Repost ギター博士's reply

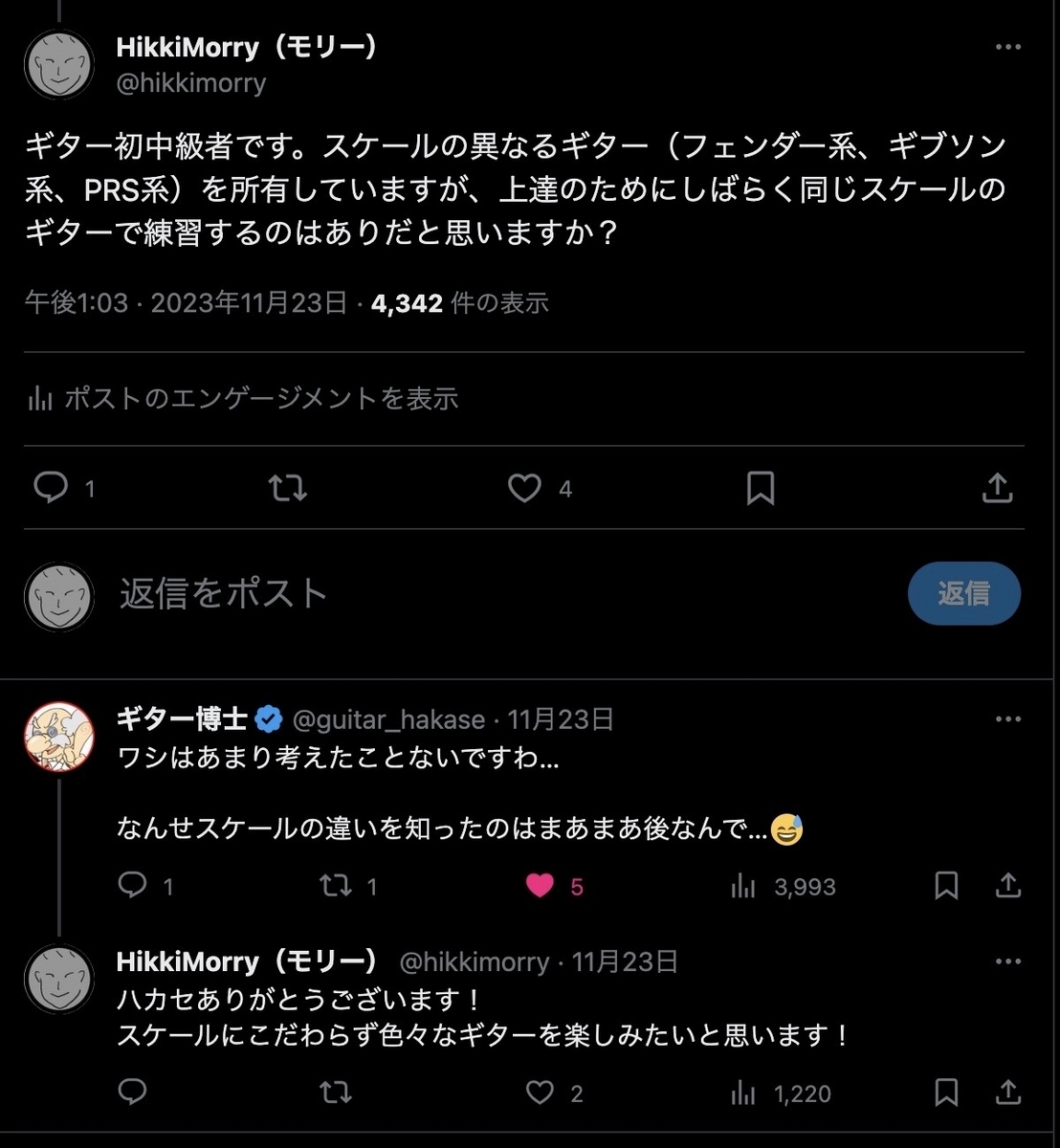coord(335,886)
